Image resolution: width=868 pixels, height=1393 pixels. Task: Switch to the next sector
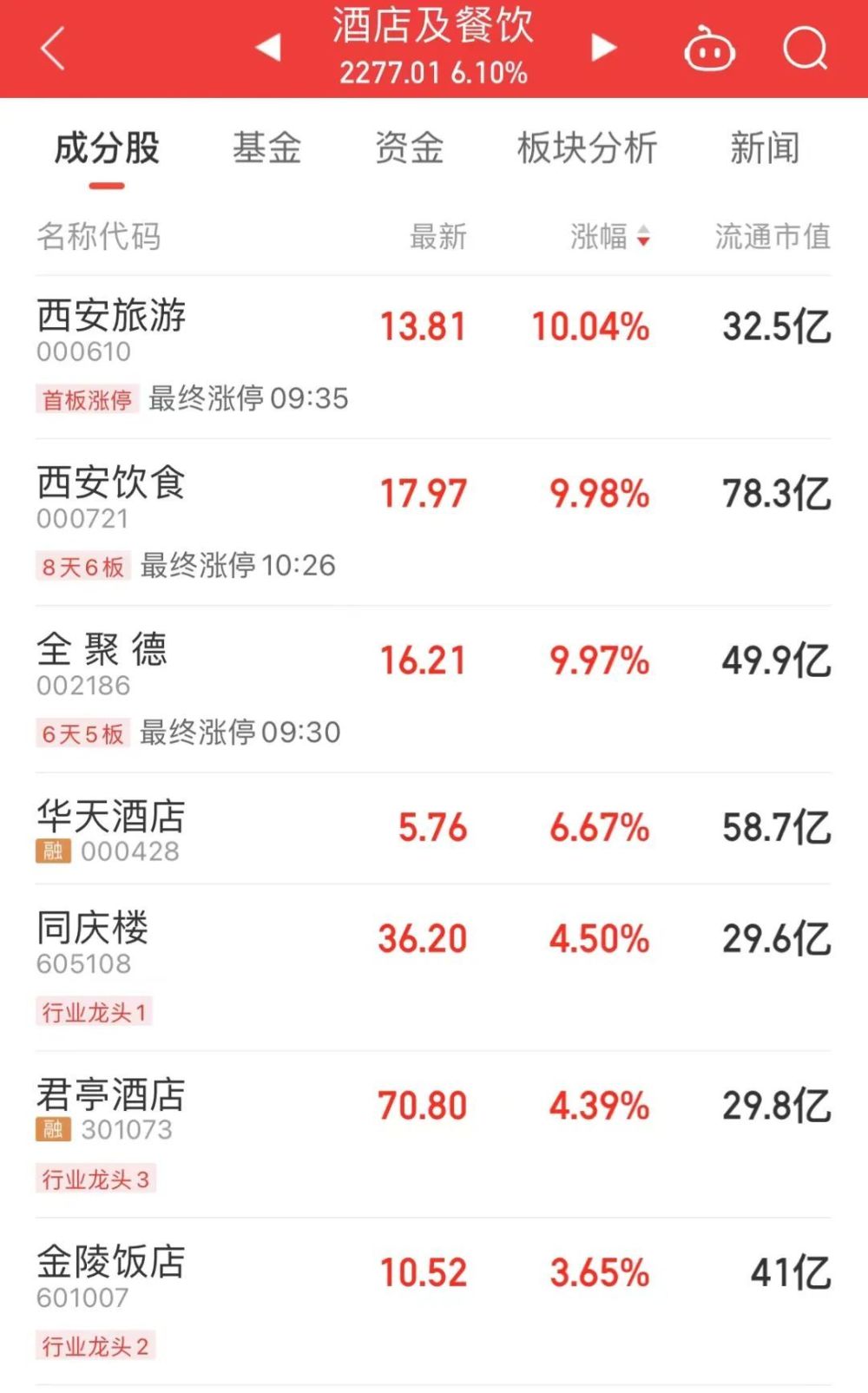pos(603,47)
